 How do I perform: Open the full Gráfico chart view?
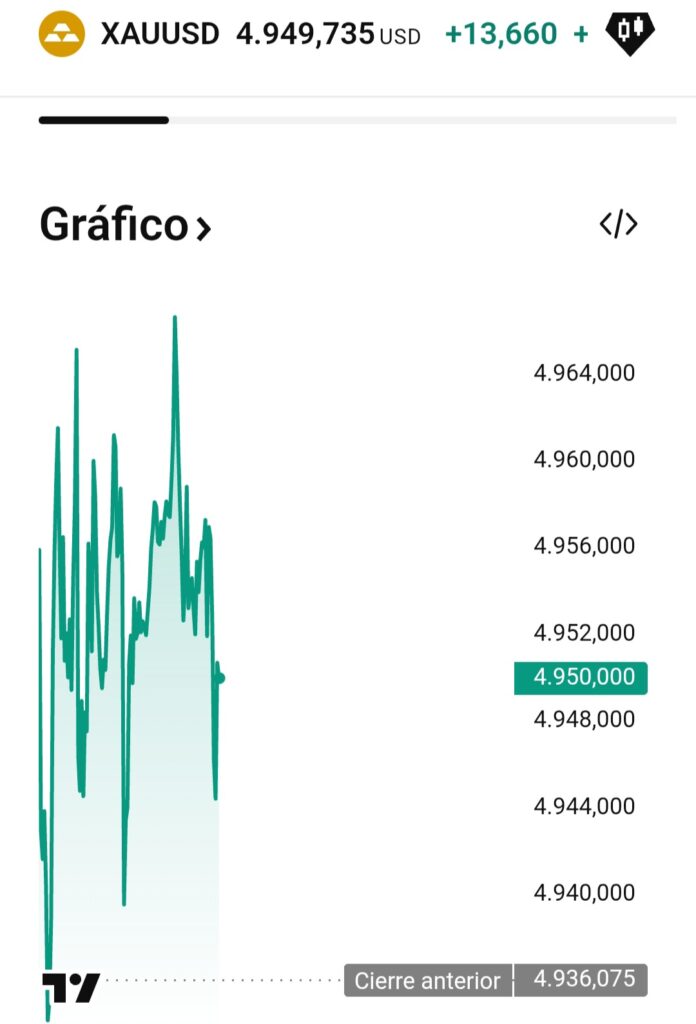click(x=125, y=225)
